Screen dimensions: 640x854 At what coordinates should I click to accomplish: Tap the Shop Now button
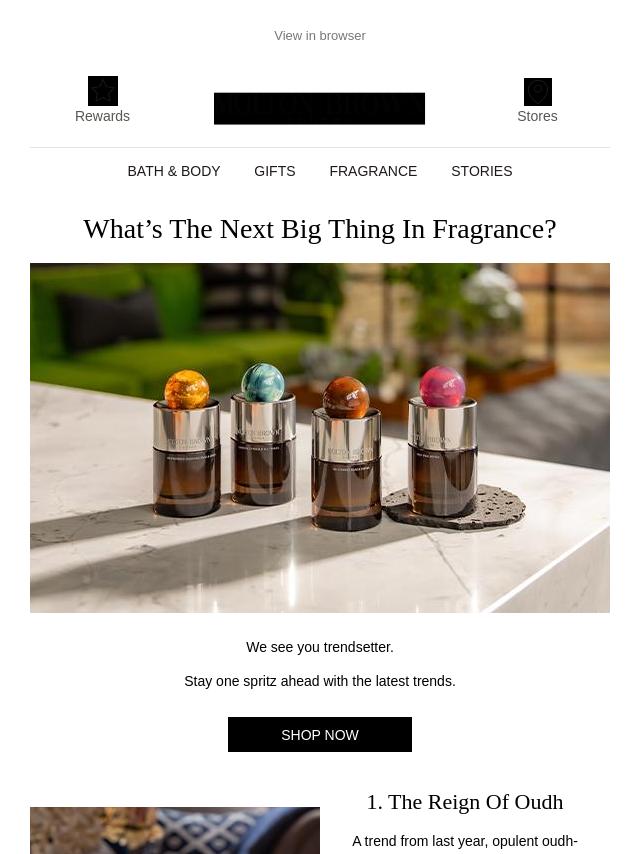[320, 735]
